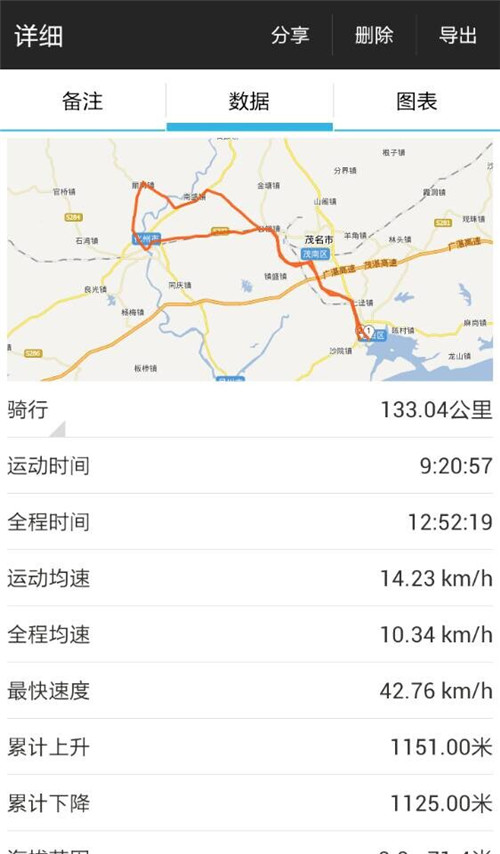Viewport: 500px width, 854px height.
Task: Switch to the 备注 tab
Action: pyautogui.click(x=82, y=101)
